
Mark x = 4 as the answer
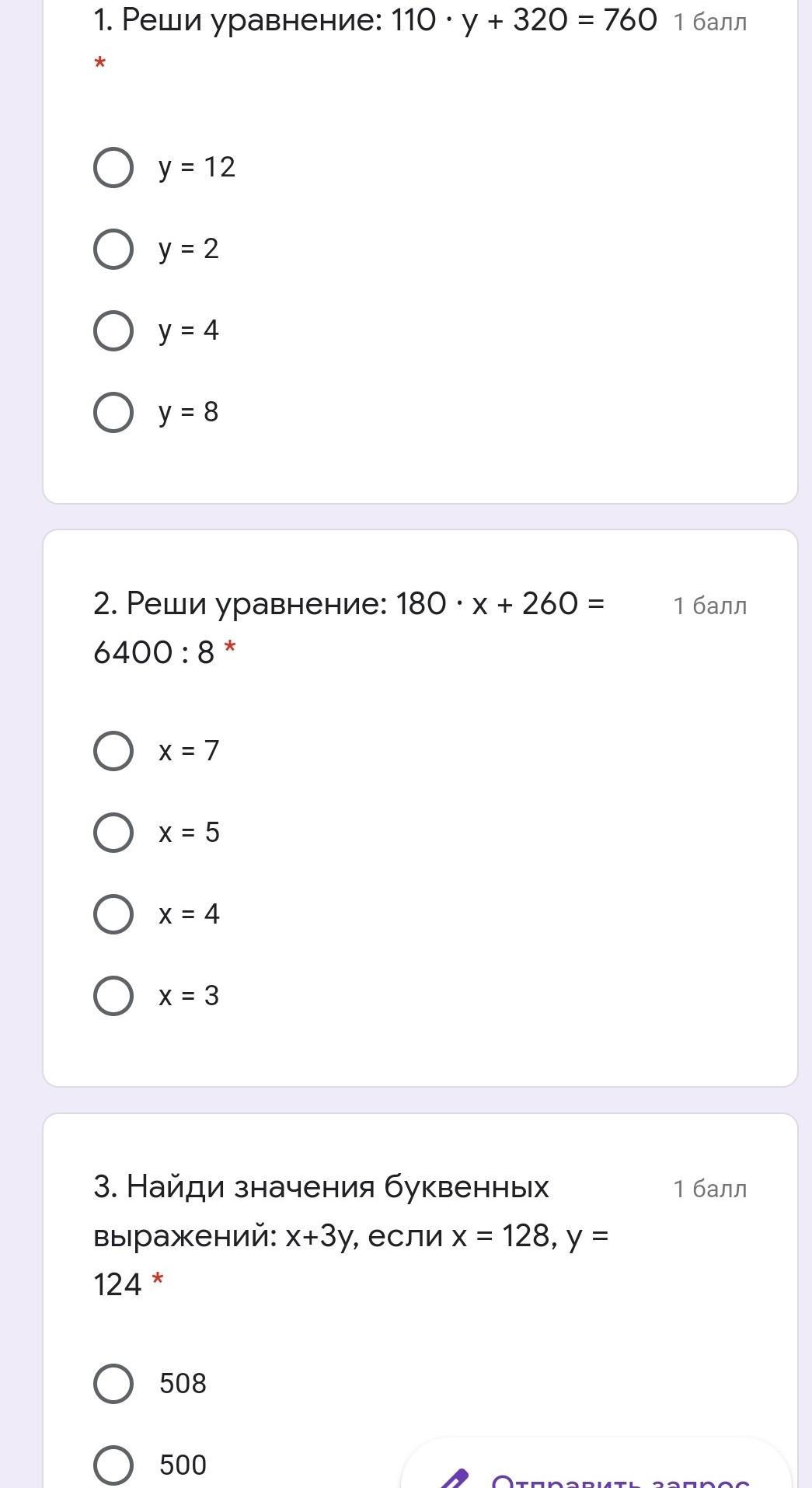tap(113, 914)
